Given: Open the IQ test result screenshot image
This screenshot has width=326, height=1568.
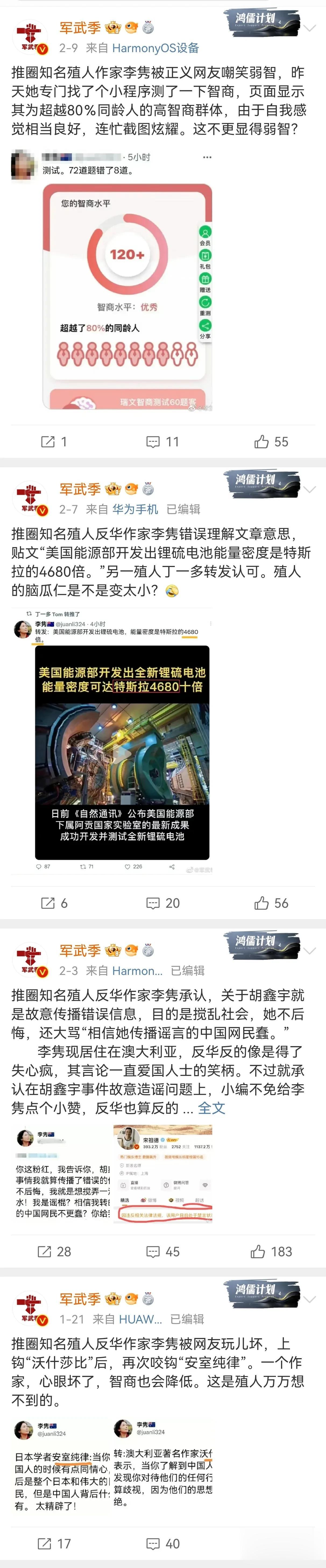Looking at the screenshot, I should pos(127,296).
